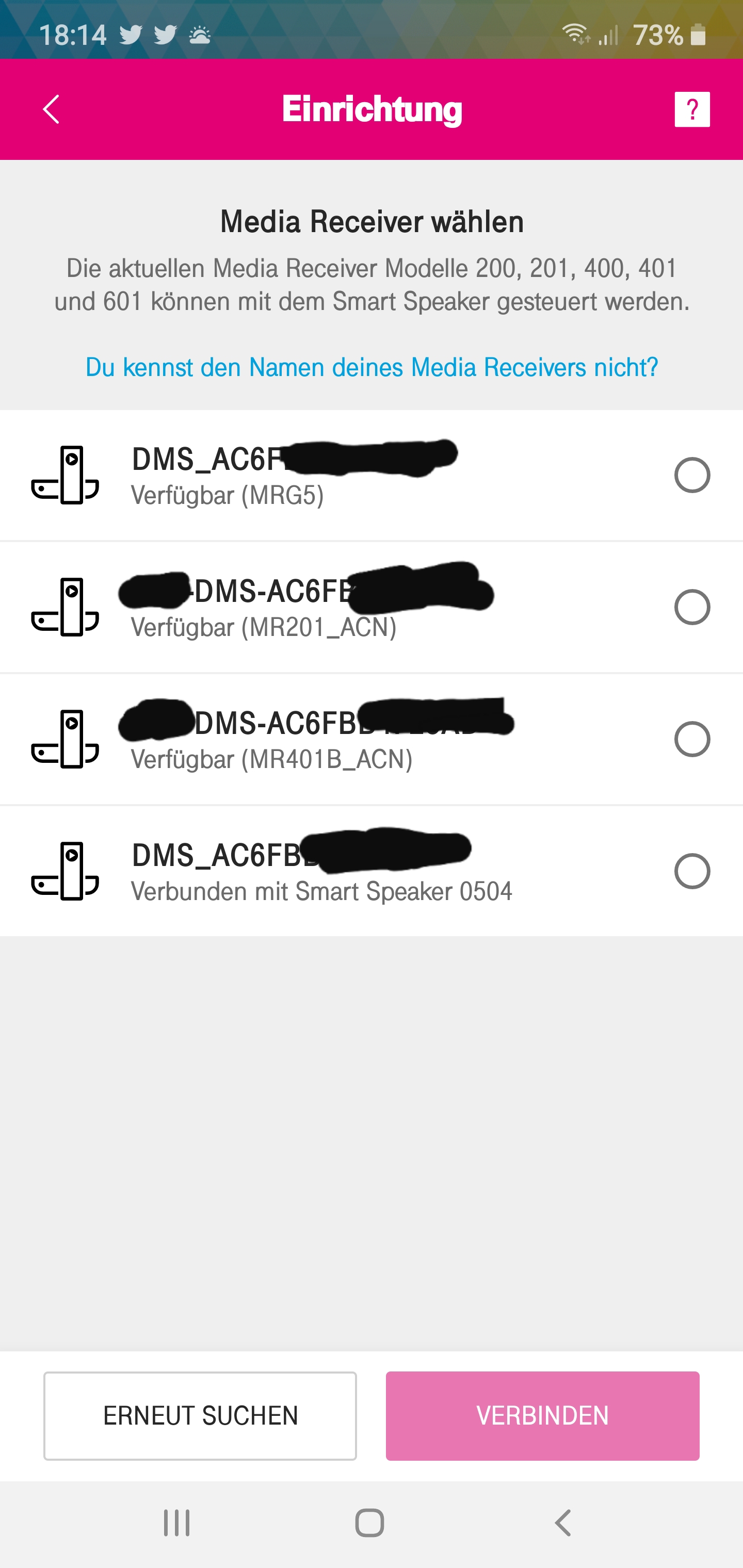Tap the VERBINDEN button
Viewport: 743px width, 1568px height.
pyautogui.click(x=543, y=1416)
